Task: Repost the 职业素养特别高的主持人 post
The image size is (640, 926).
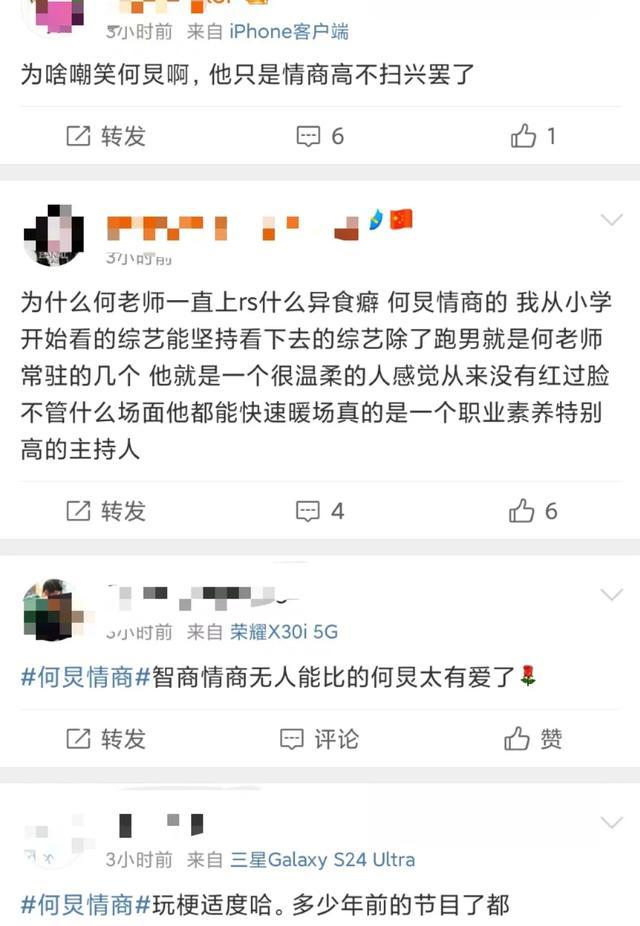Action: click(106, 511)
